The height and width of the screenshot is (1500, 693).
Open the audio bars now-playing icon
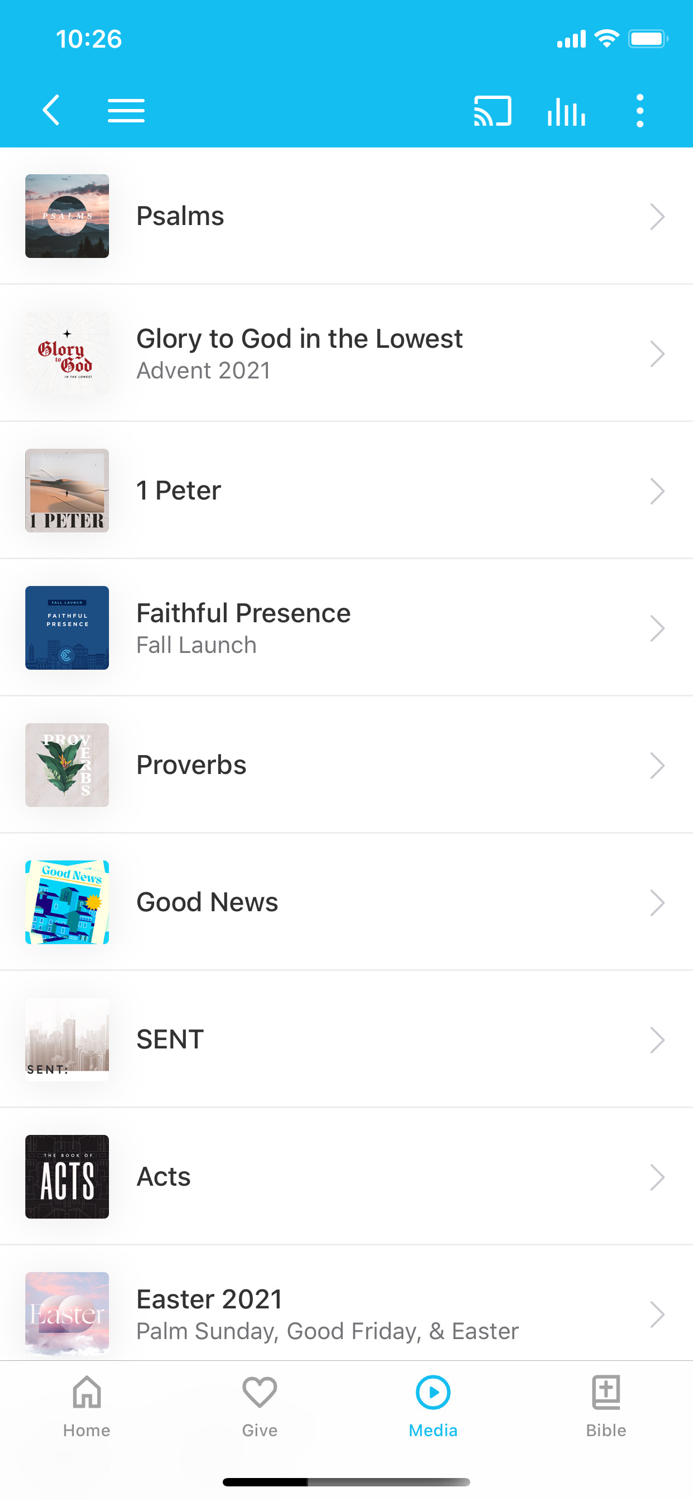coord(566,112)
